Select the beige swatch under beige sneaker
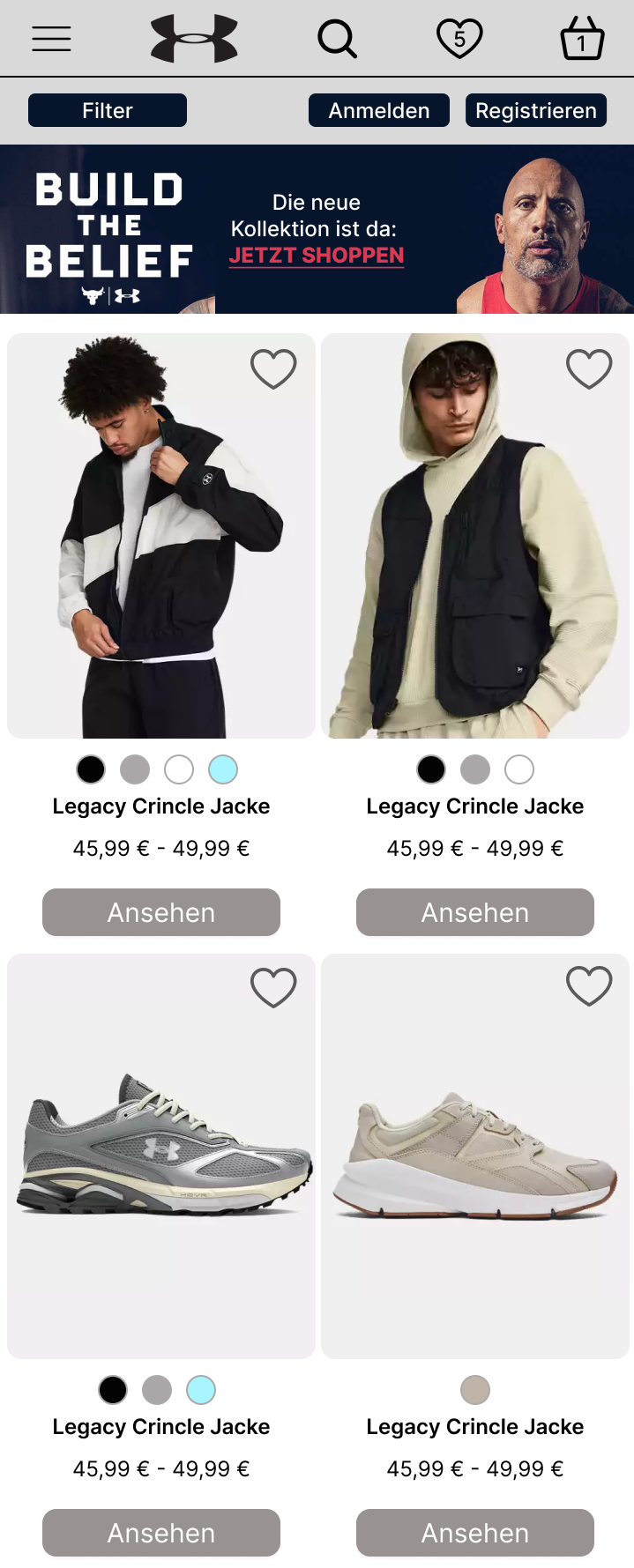Image resolution: width=634 pixels, height=1568 pixels. pos(475,1390)
